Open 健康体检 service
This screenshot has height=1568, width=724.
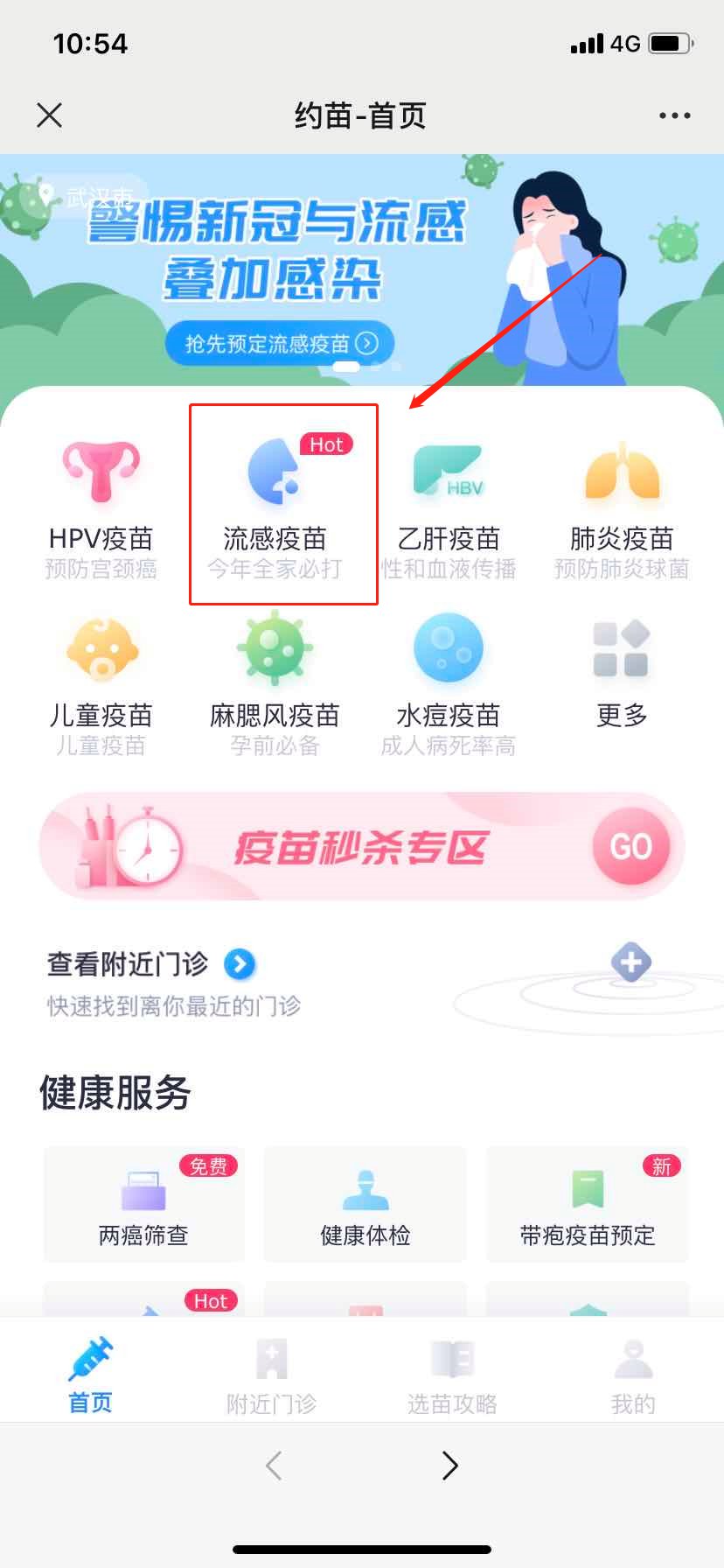click(x=365, y=1204)
